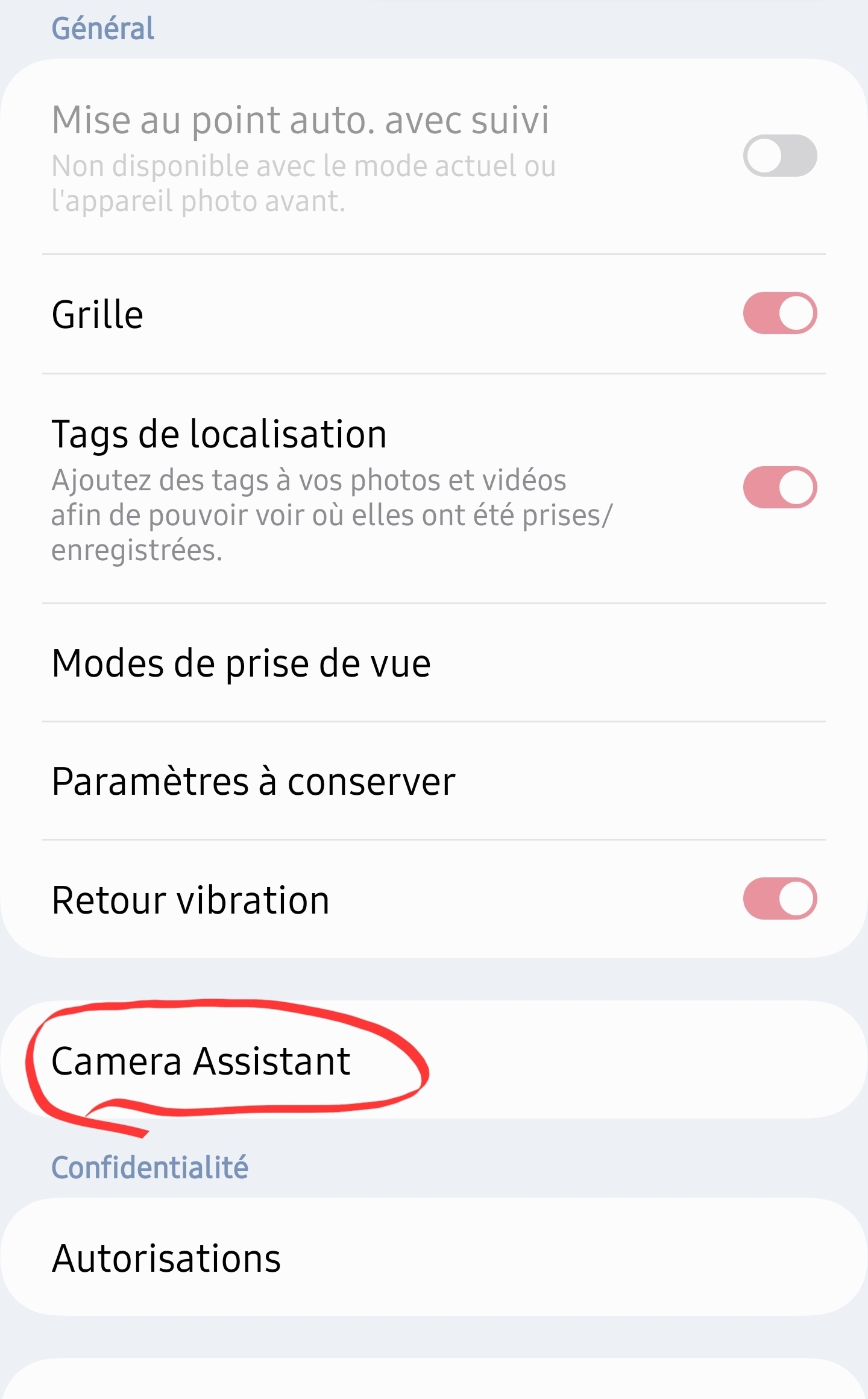Disable Tags de localisation switch
The height and width of the screenshot is (1399, 868).
pyautogui.click(x=779, y=487)
